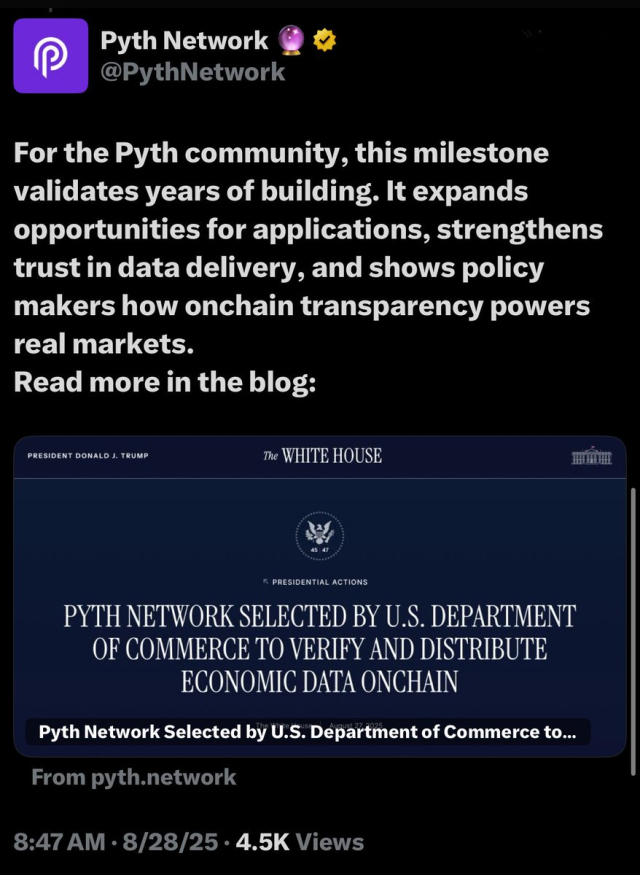Open the White House Pyth Network link card

tap(320, 595)
